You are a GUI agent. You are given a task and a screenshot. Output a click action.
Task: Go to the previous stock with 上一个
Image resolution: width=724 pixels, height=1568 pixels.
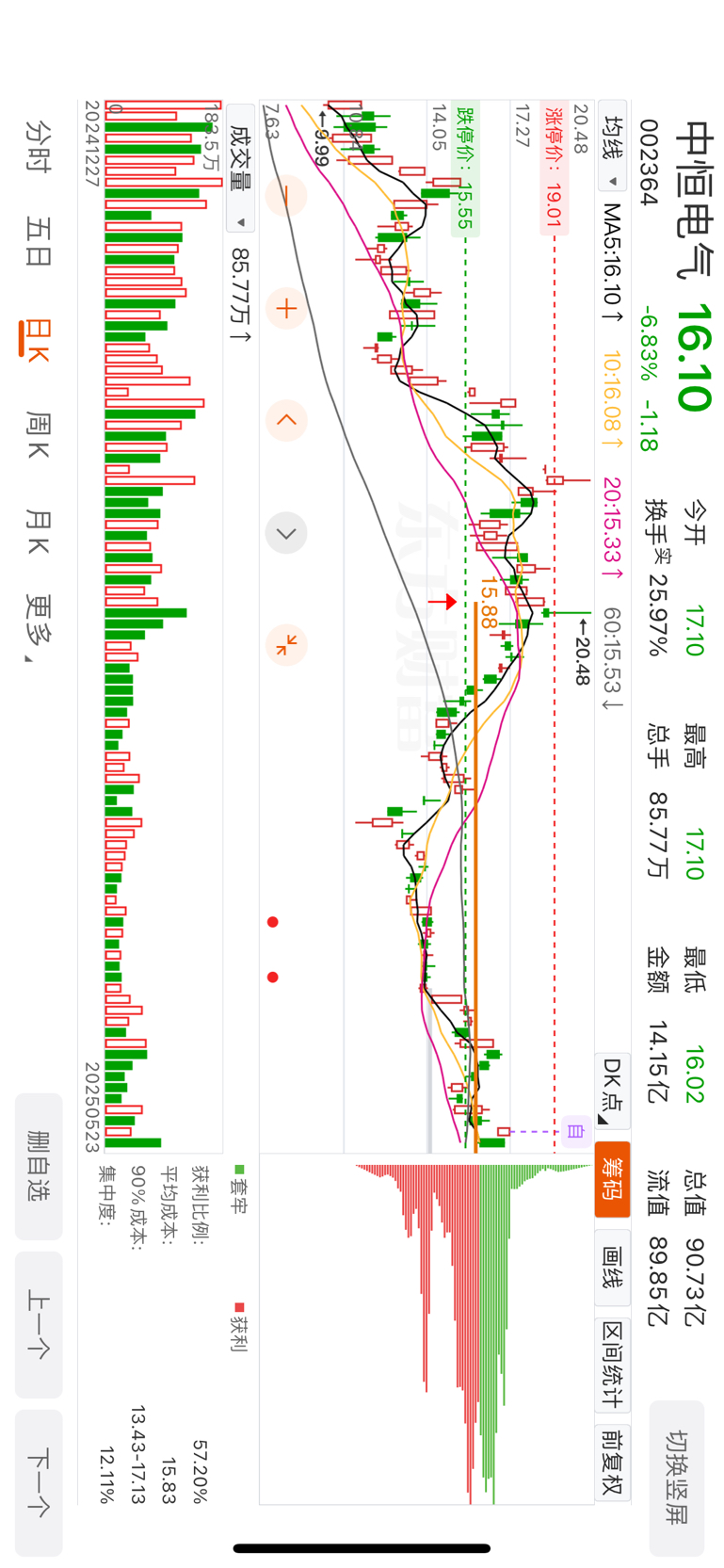tap(39, 1324)
